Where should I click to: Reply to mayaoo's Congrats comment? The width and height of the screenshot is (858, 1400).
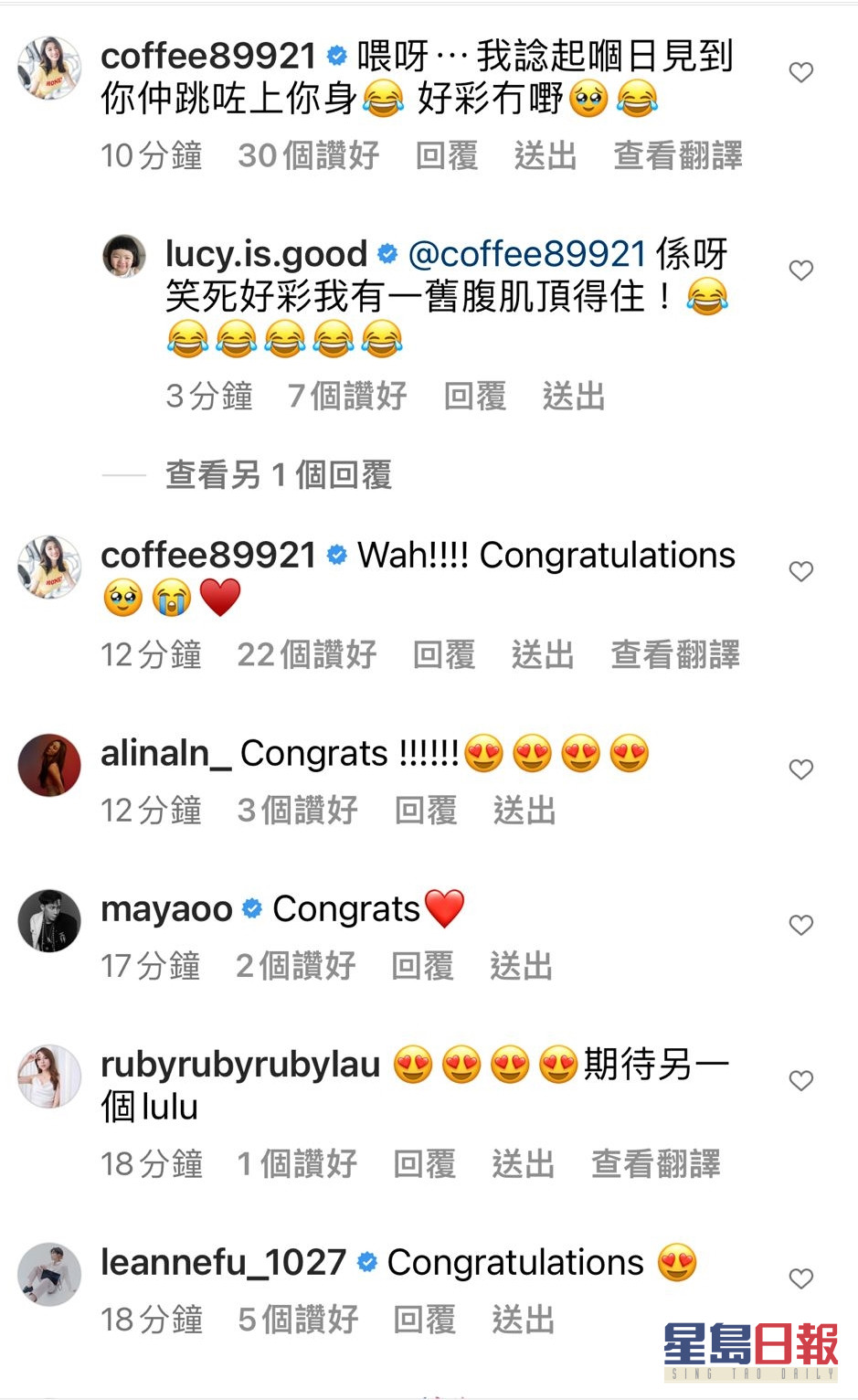pos(422,966)
